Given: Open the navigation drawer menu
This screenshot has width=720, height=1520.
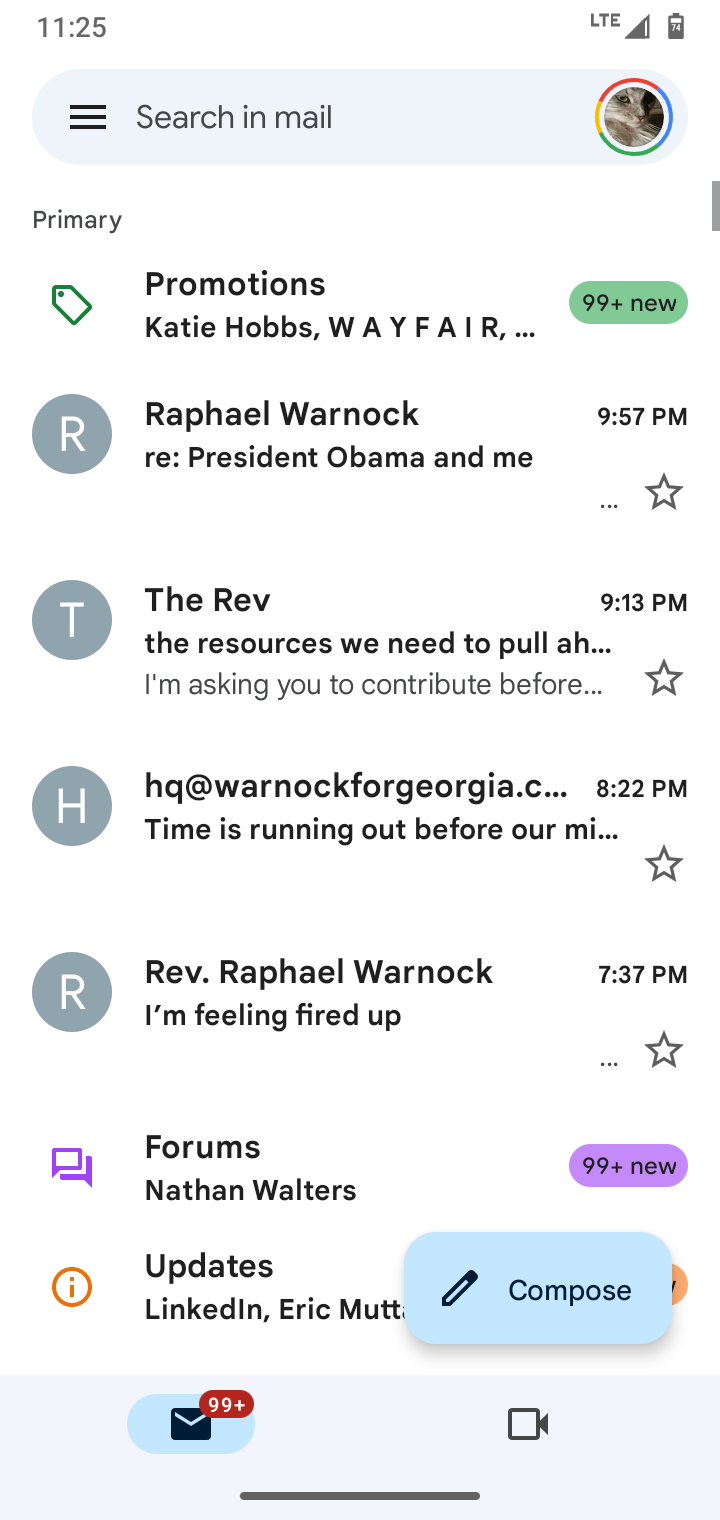Looking at the screenshot, I should click(x=88, y=117).
